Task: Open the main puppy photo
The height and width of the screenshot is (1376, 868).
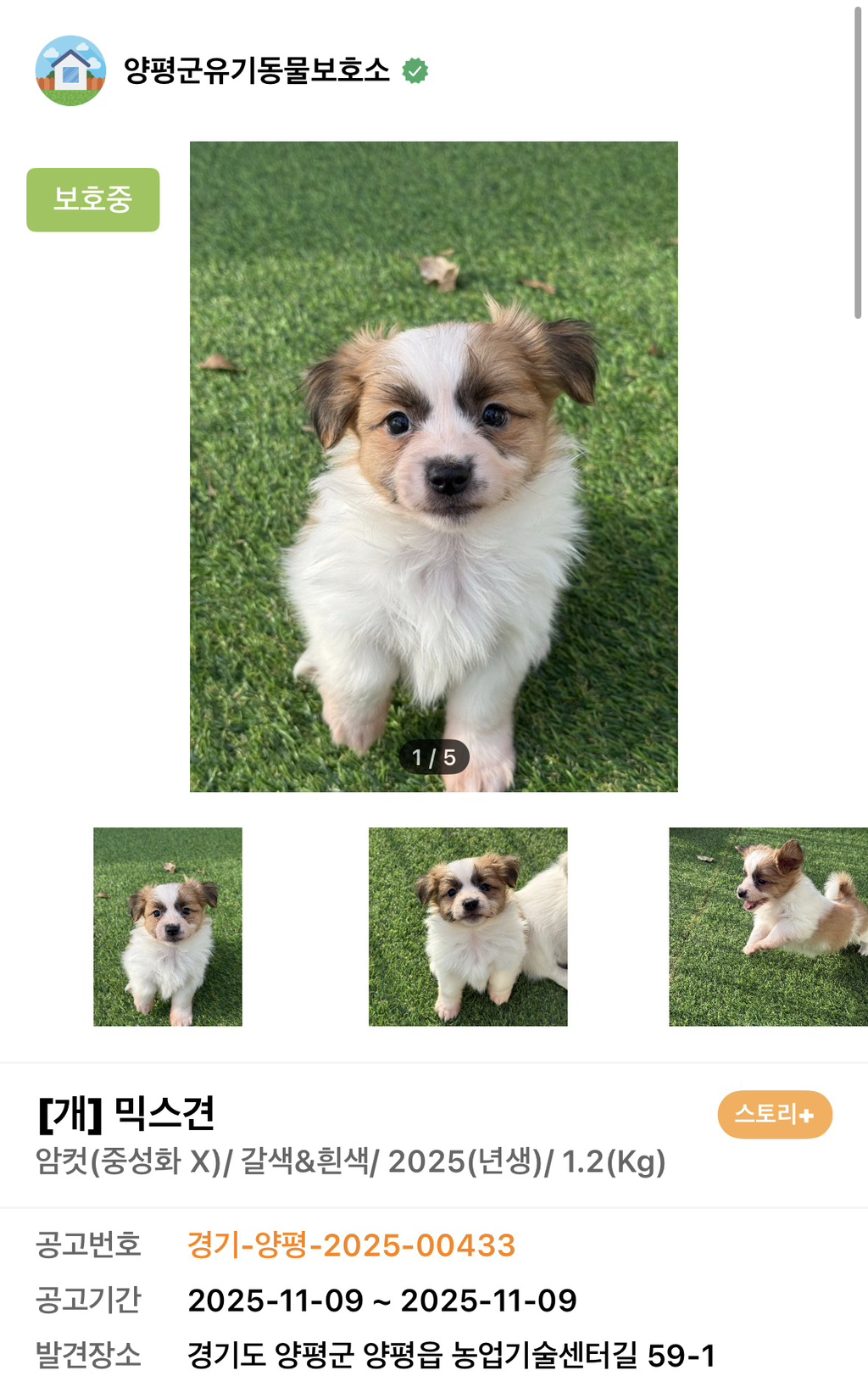Action: click(433, 466)
